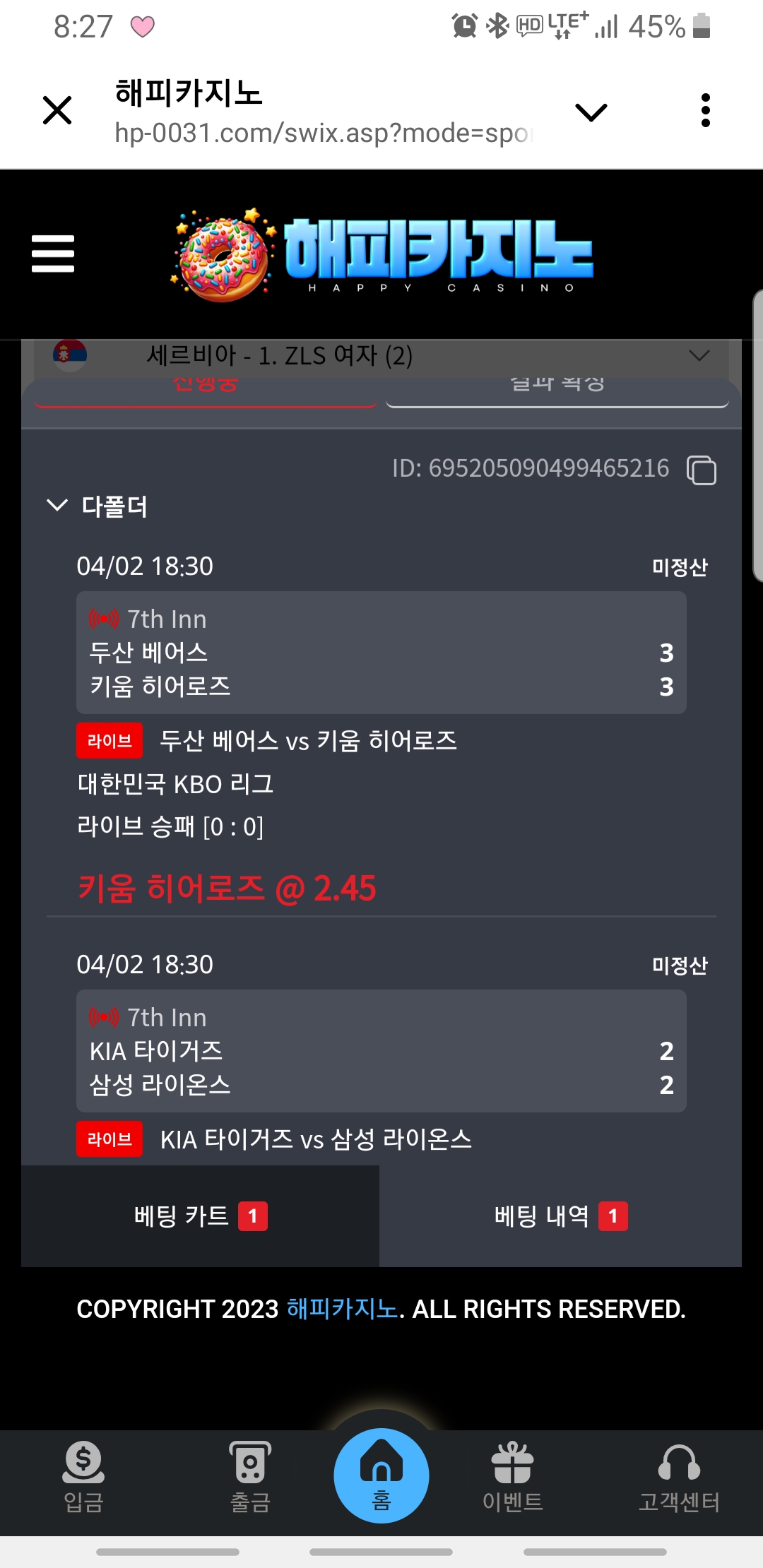The width and height of the screenshot is (763, 1568).
Task: Expand the page title dropdown chevron
Action: click(591, 112)
